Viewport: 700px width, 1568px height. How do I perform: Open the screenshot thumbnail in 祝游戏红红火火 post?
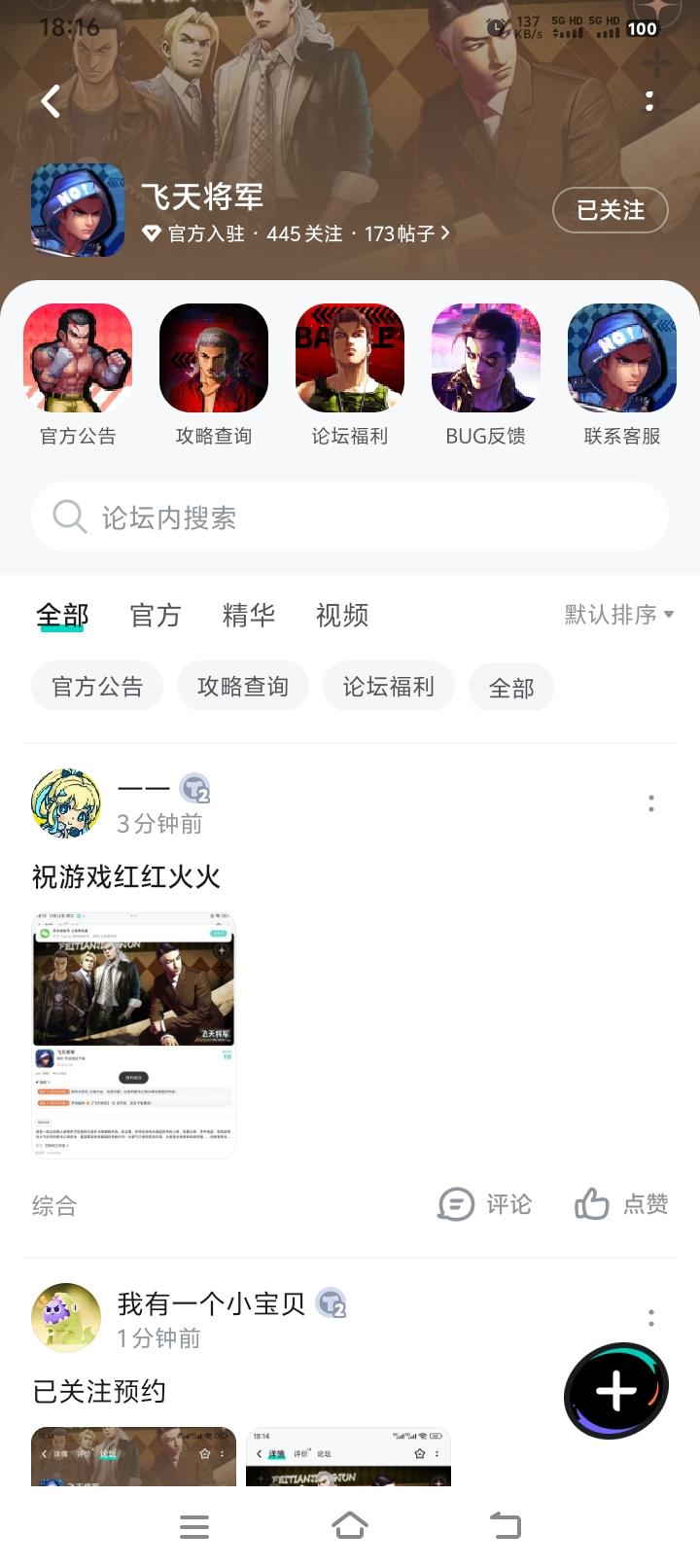click(134, 1034)
